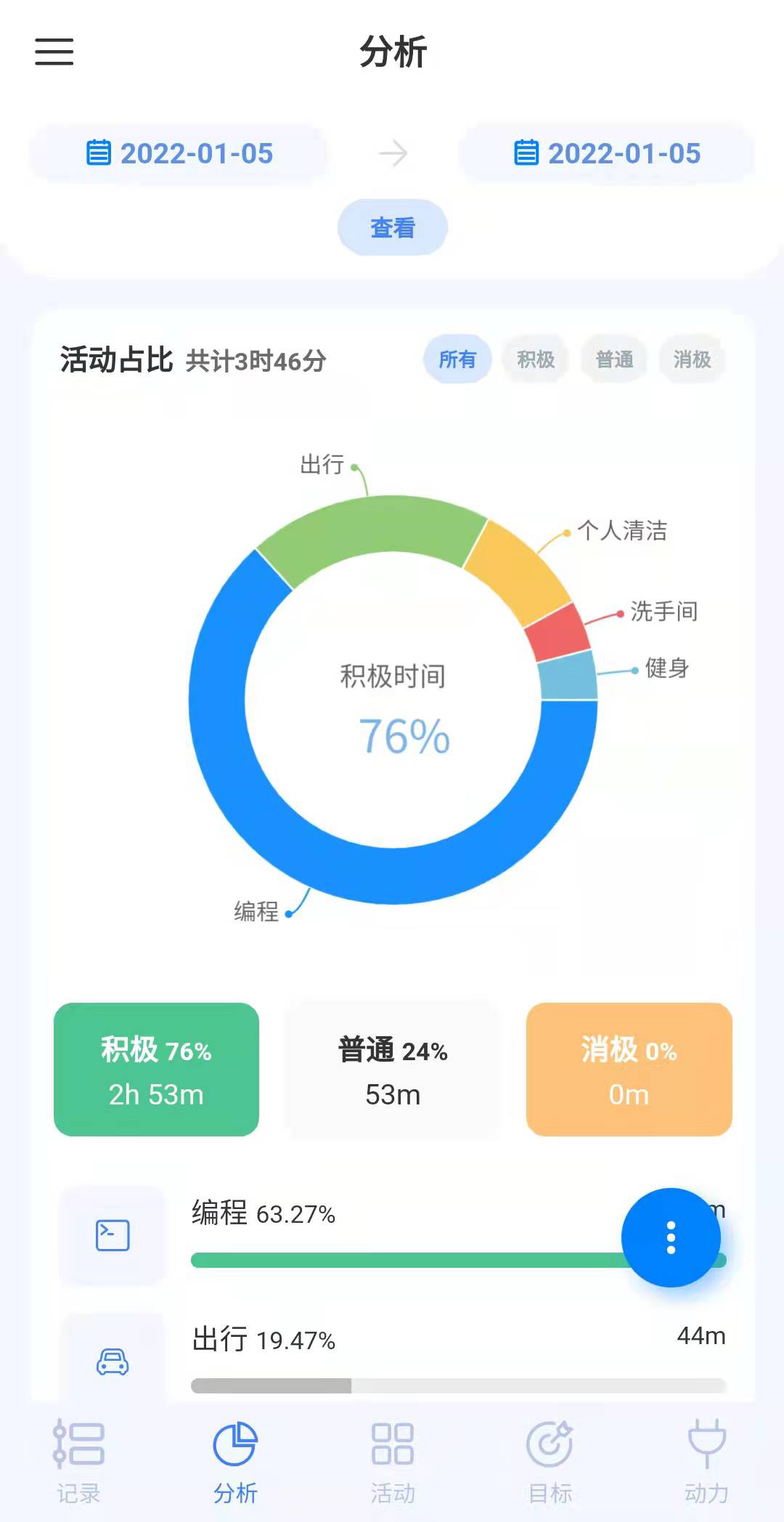Open the 动力 section in bottom navigation
The image size is (784, 1522).
tap(705, 1467)
